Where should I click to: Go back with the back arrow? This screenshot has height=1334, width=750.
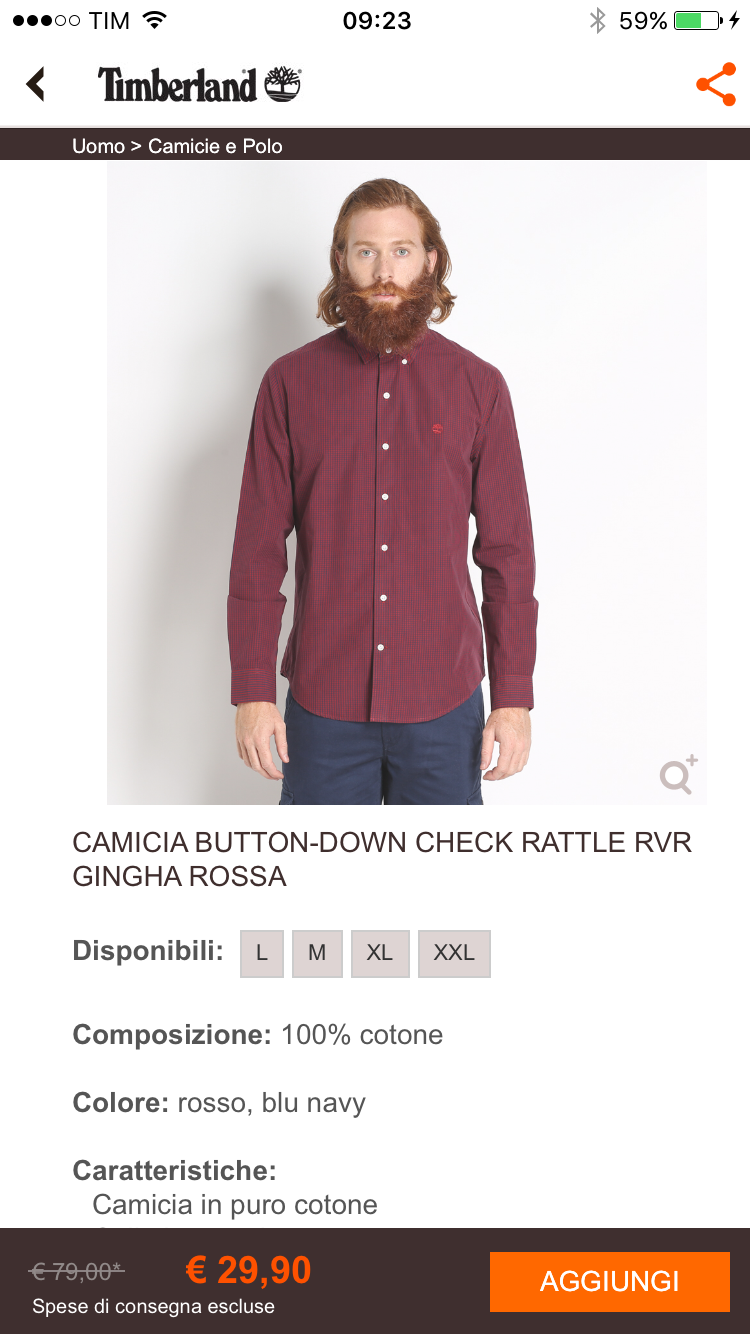pyautogui.click(x=37, y=84)
